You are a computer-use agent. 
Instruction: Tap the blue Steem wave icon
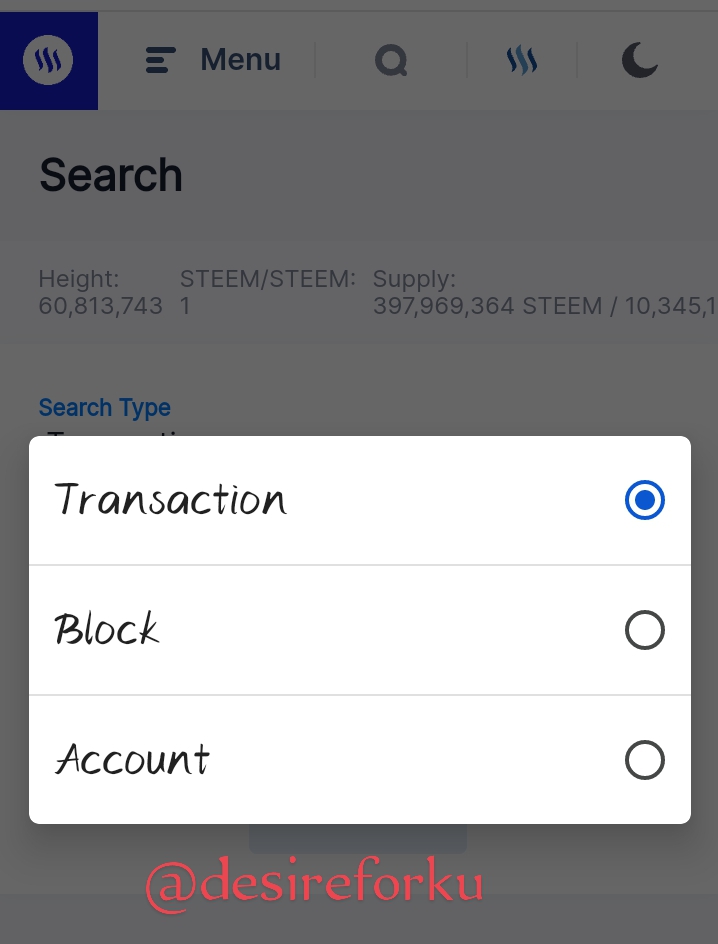(x=522, y=61)
